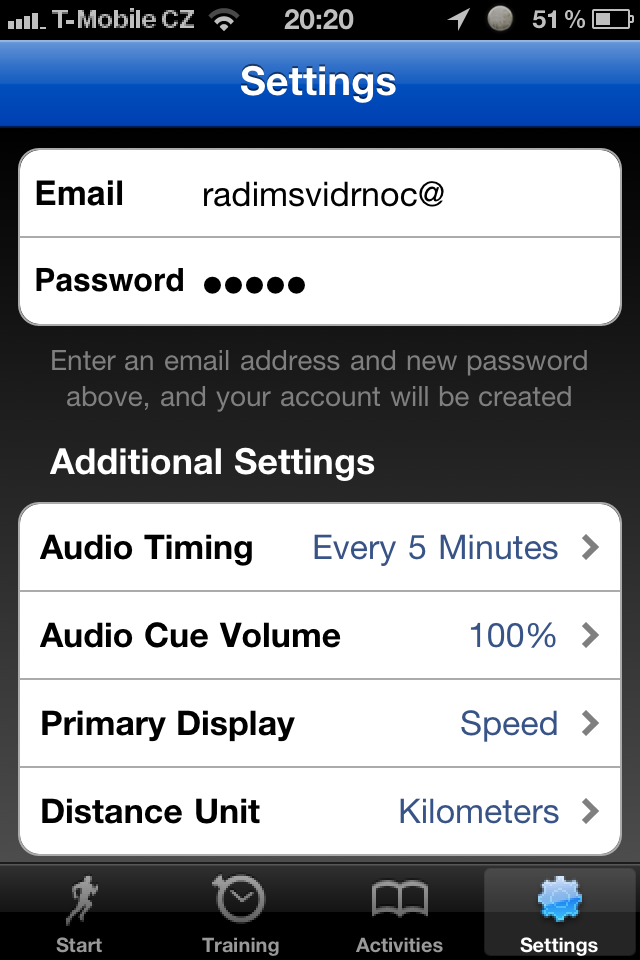The width and height of the screenshot is (640, 960).
Task: Open Primary Display options
Action: click(320, 724)
